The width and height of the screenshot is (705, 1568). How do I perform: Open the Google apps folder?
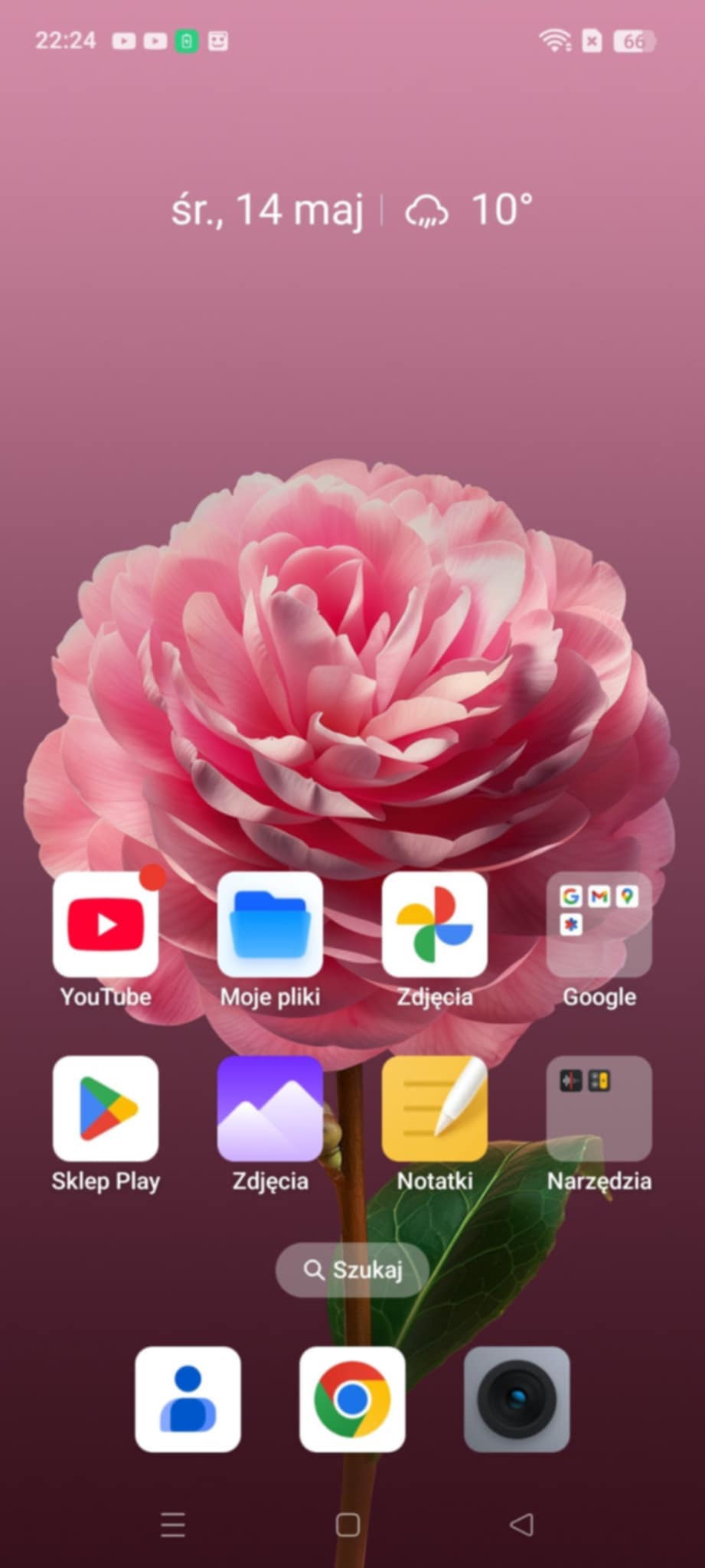[x=599, y=924]
